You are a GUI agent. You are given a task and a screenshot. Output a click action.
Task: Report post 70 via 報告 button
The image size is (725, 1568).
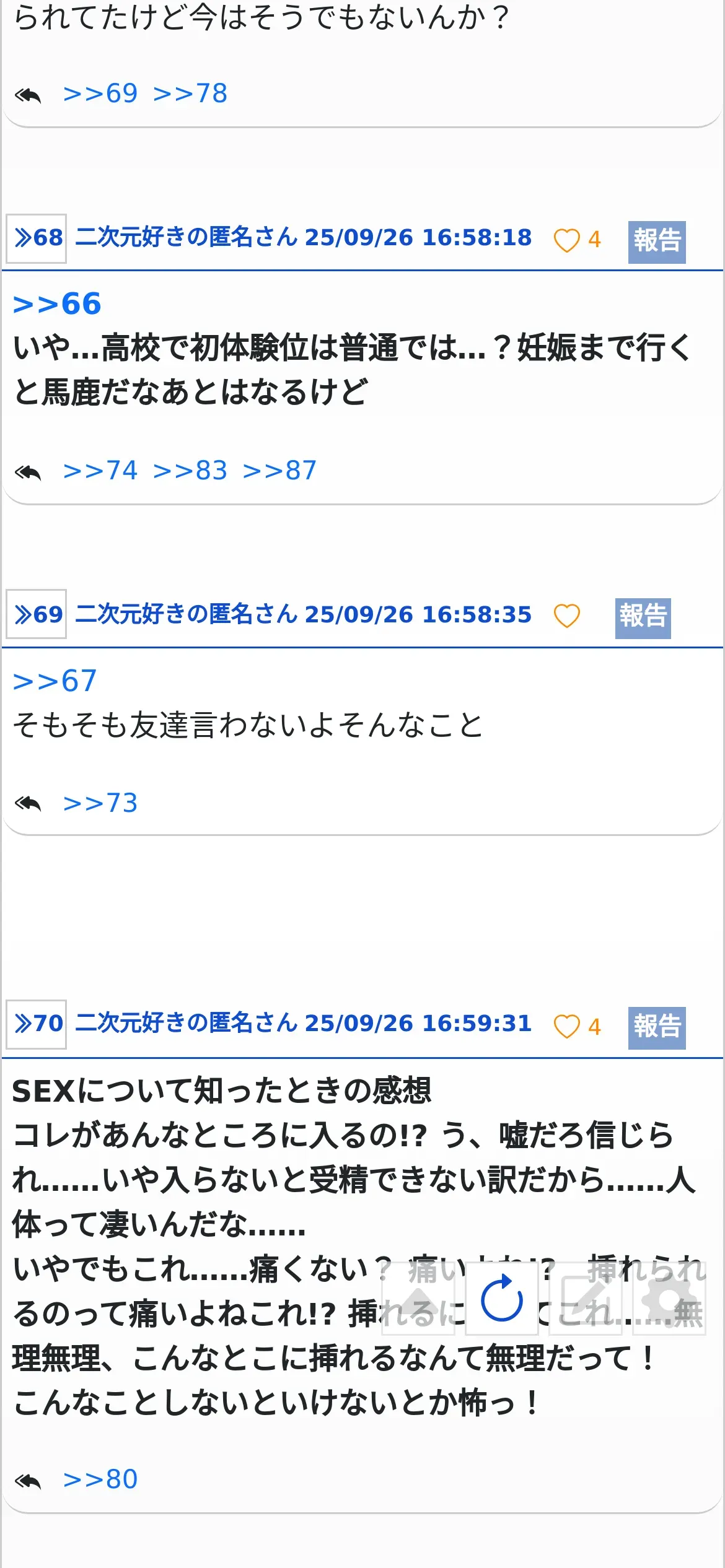(x=657, y=1028)
